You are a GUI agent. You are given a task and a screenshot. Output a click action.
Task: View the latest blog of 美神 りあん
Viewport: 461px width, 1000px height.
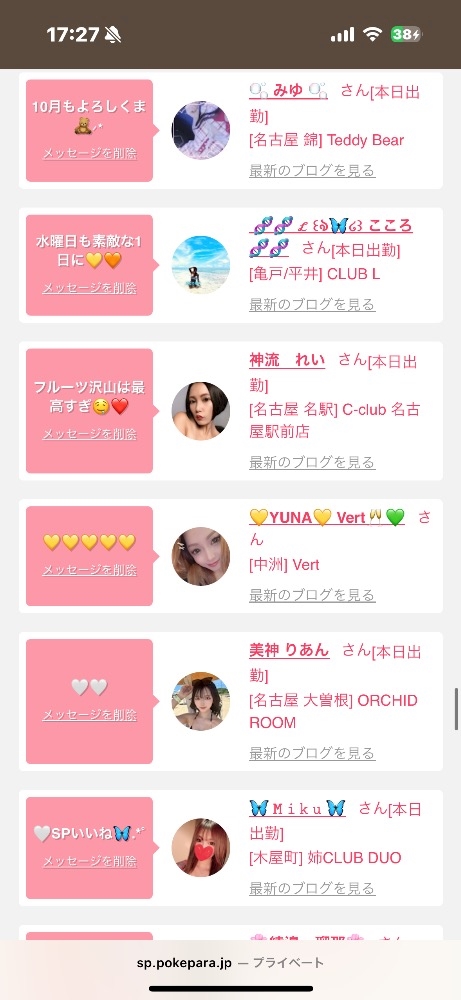312,753
